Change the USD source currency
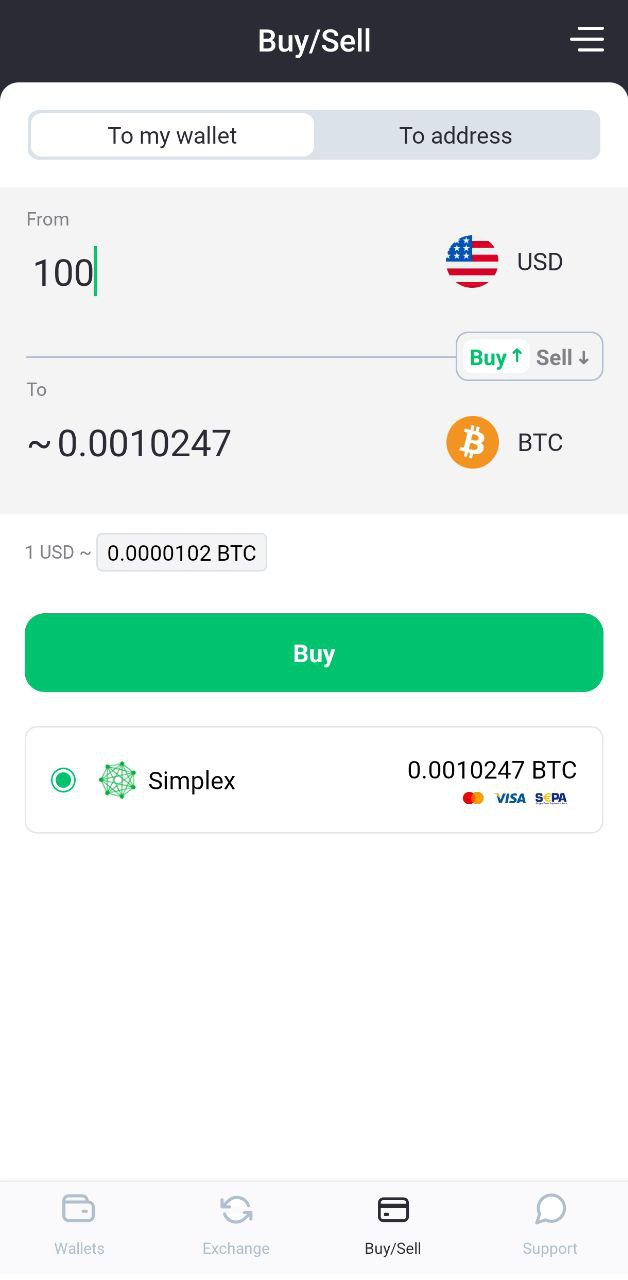628x1280 pixels. click(x=505, y=262)
